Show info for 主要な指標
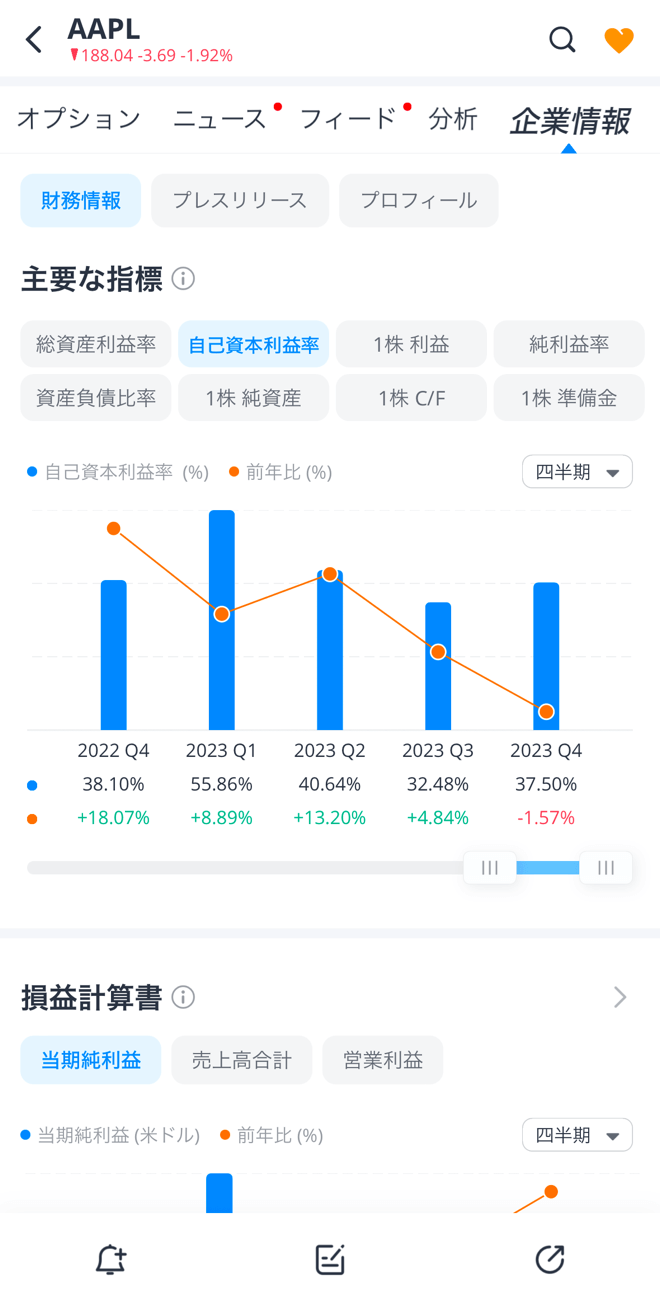Viewport: 660px width, 1309px height. pyautogui.click(x=183, y=279)
